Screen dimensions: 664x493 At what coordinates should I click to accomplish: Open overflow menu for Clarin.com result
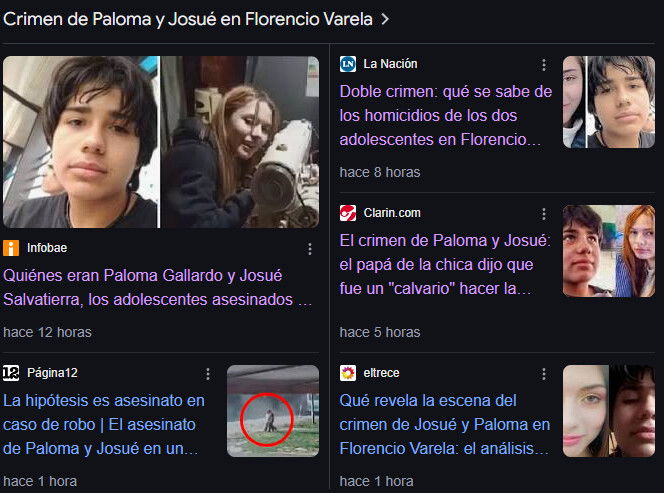pyautogui.click(x=544, y=214)
